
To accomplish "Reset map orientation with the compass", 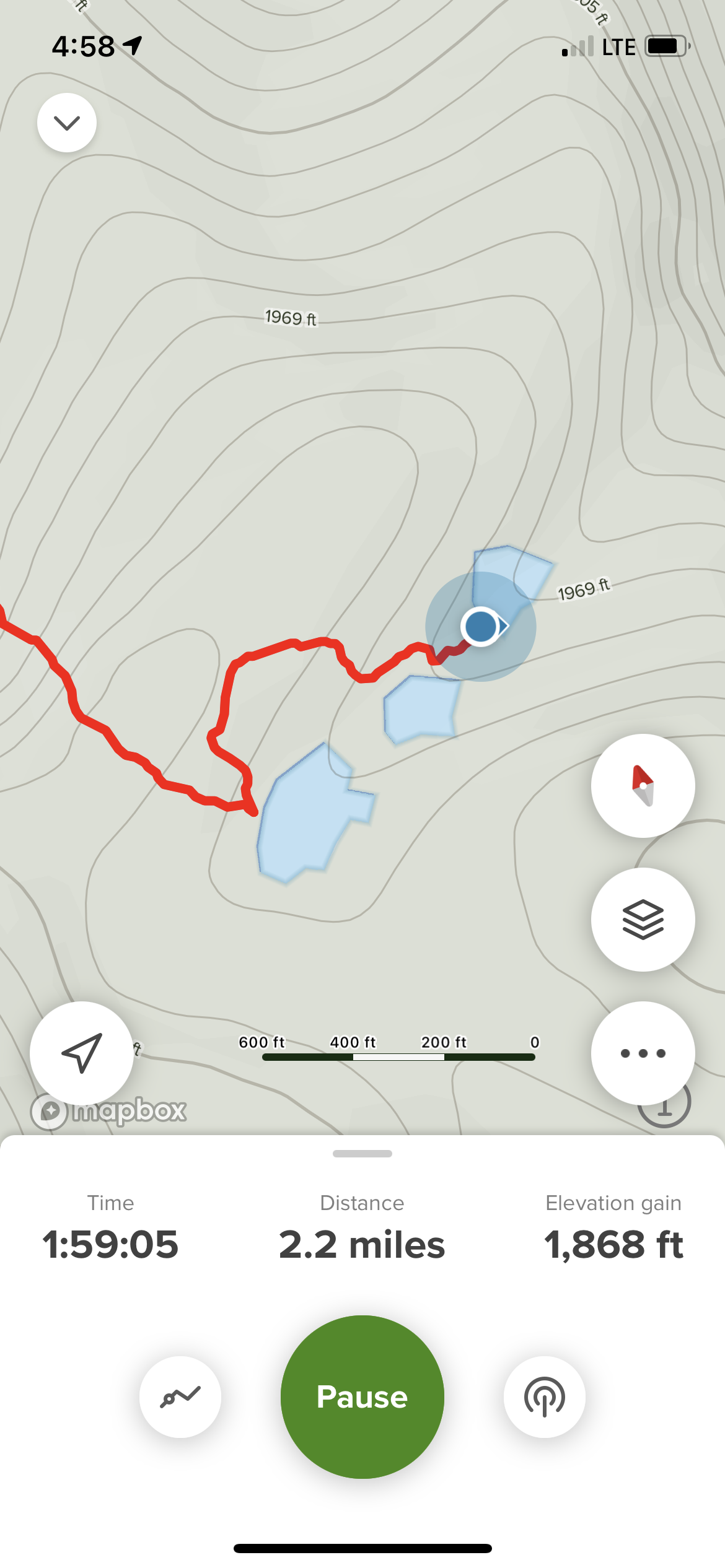I will tap(643, 786).
